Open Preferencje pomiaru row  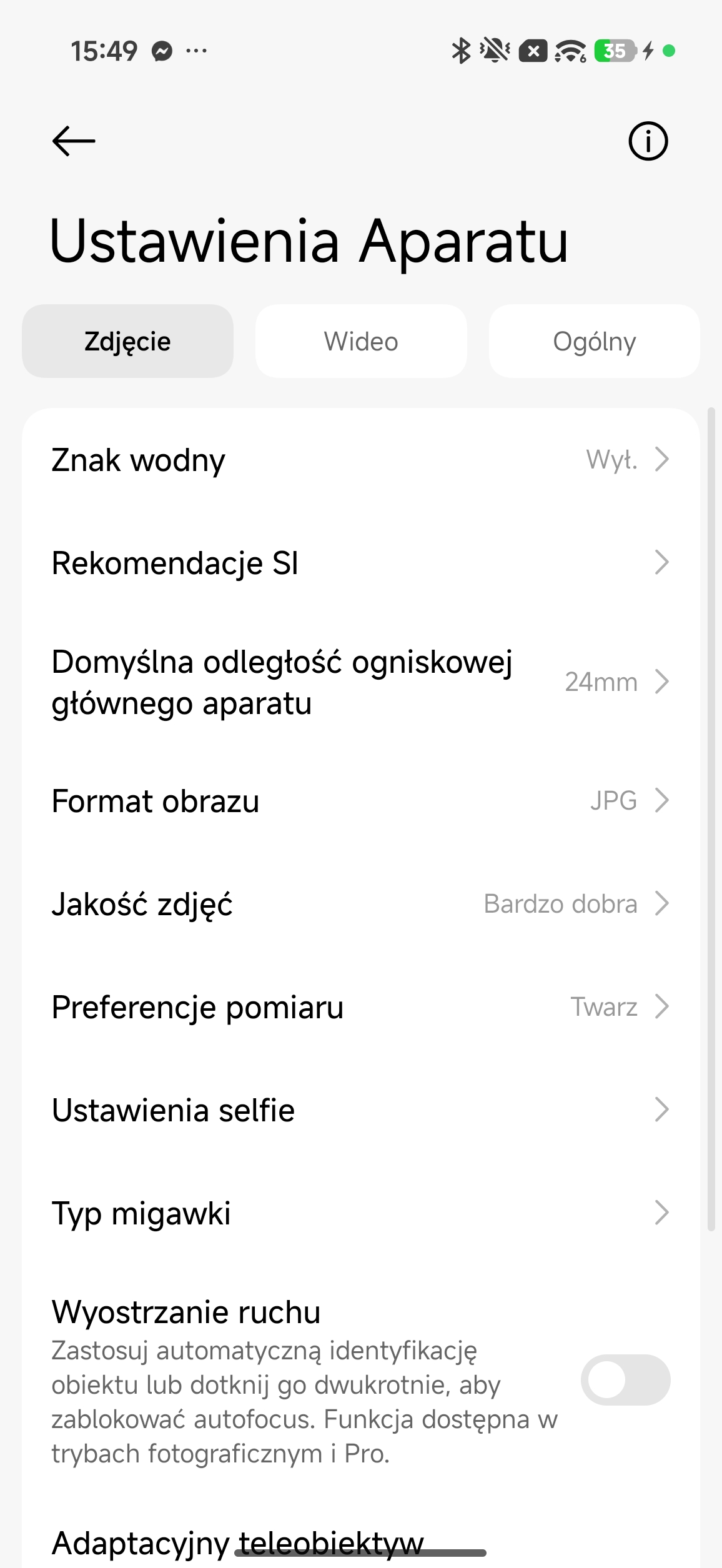361,1007
